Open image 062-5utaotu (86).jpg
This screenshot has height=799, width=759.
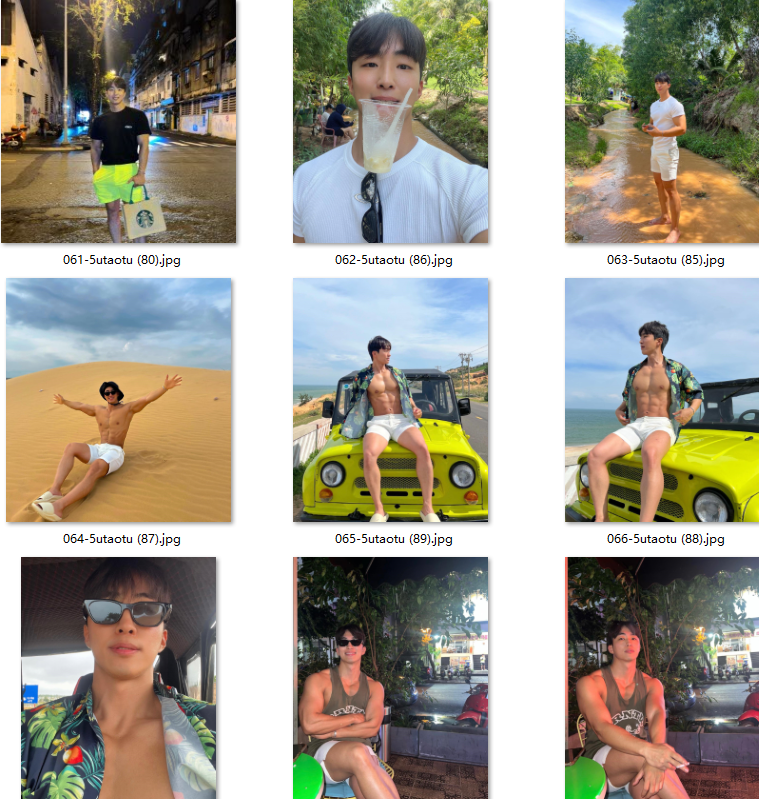390,121
